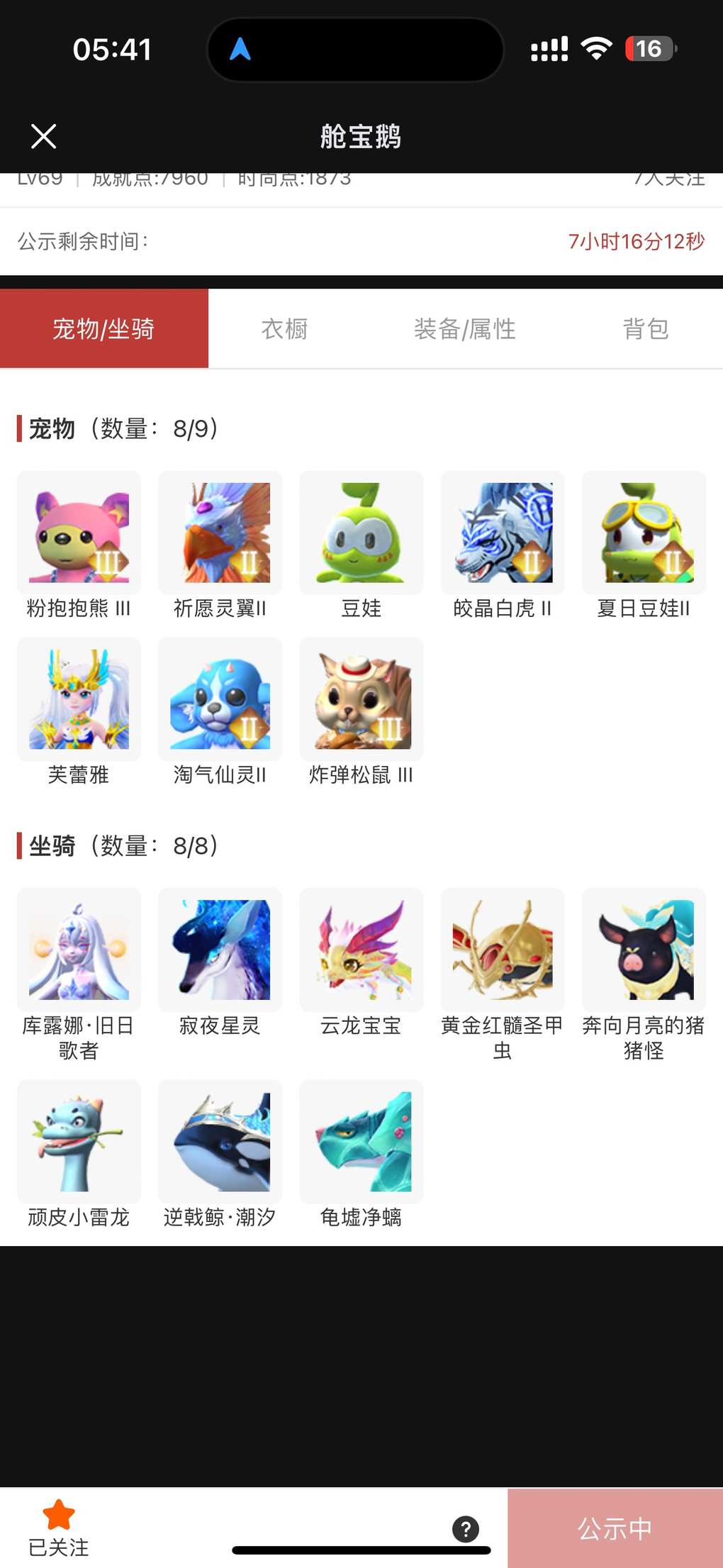
Task: Switch to the 衣橱 tab
Action: click(284, 329)
